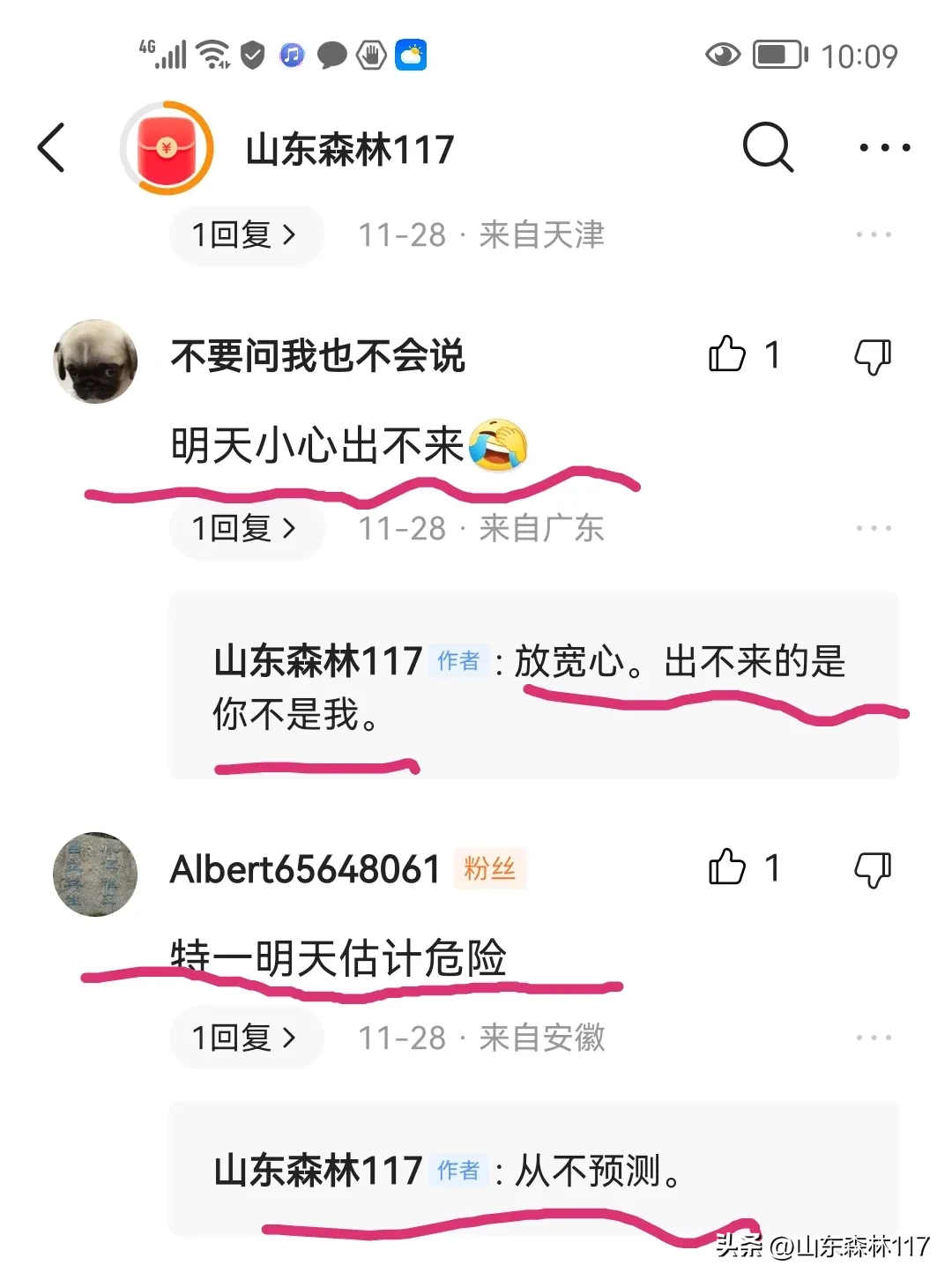Go back using the top-left arrow
The width and height of the screenshot is (952, 1280).
(52, 147)
